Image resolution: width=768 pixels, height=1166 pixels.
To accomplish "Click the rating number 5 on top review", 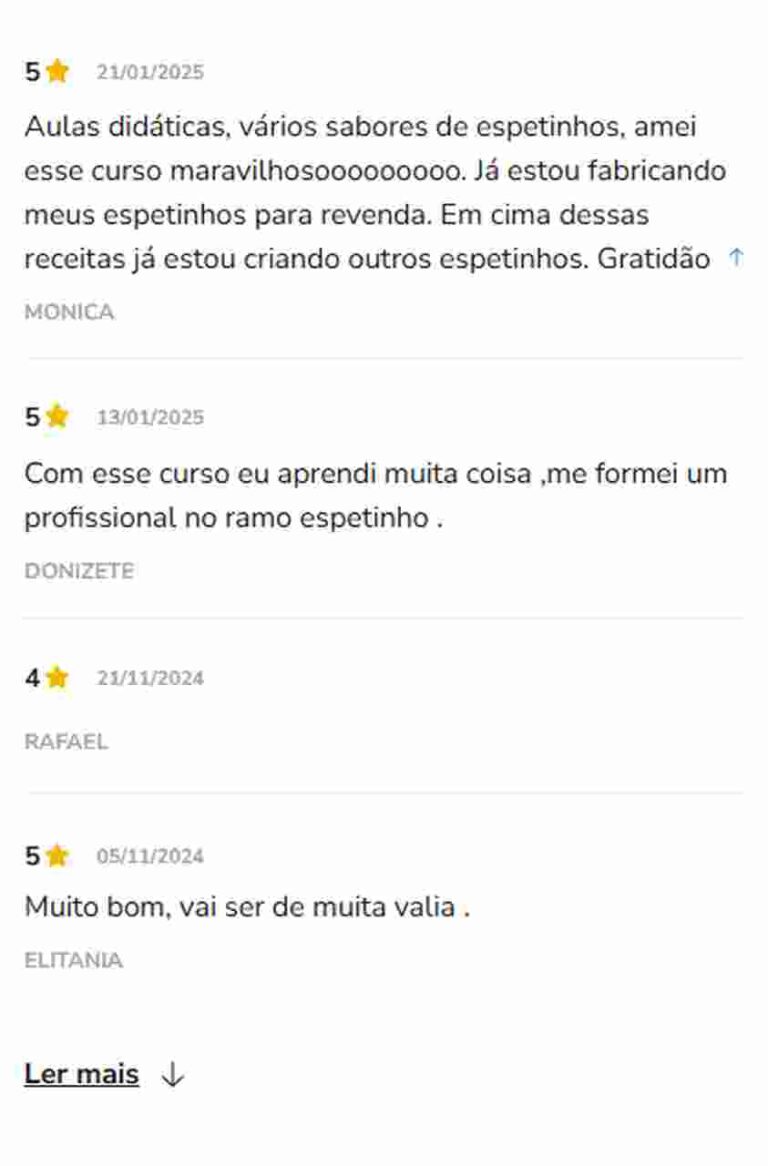I will pyautogui.click(x=32, y=70).
